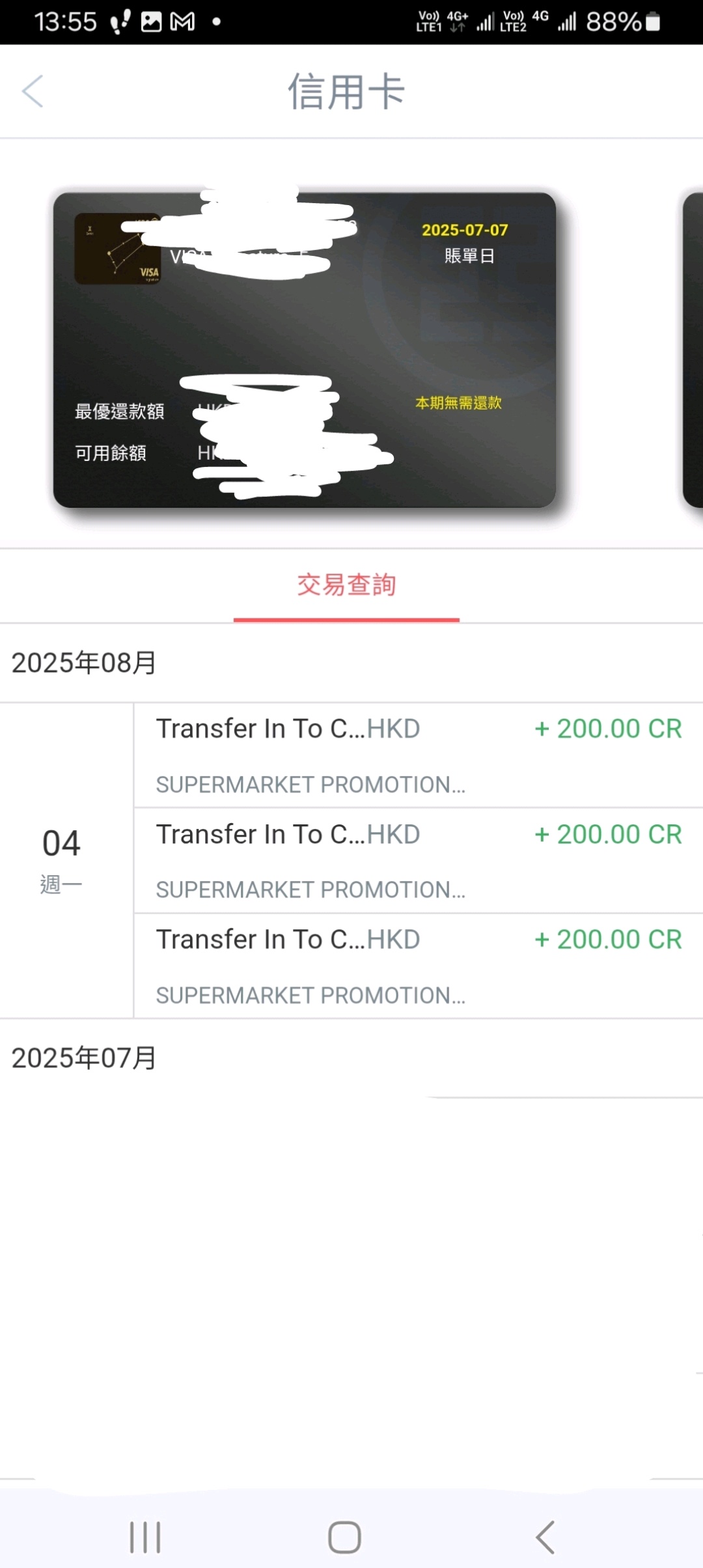Tap the 本期無需還款 status text
The image size is (703, 1568).
pyautogui.click(x=458, y=402)
